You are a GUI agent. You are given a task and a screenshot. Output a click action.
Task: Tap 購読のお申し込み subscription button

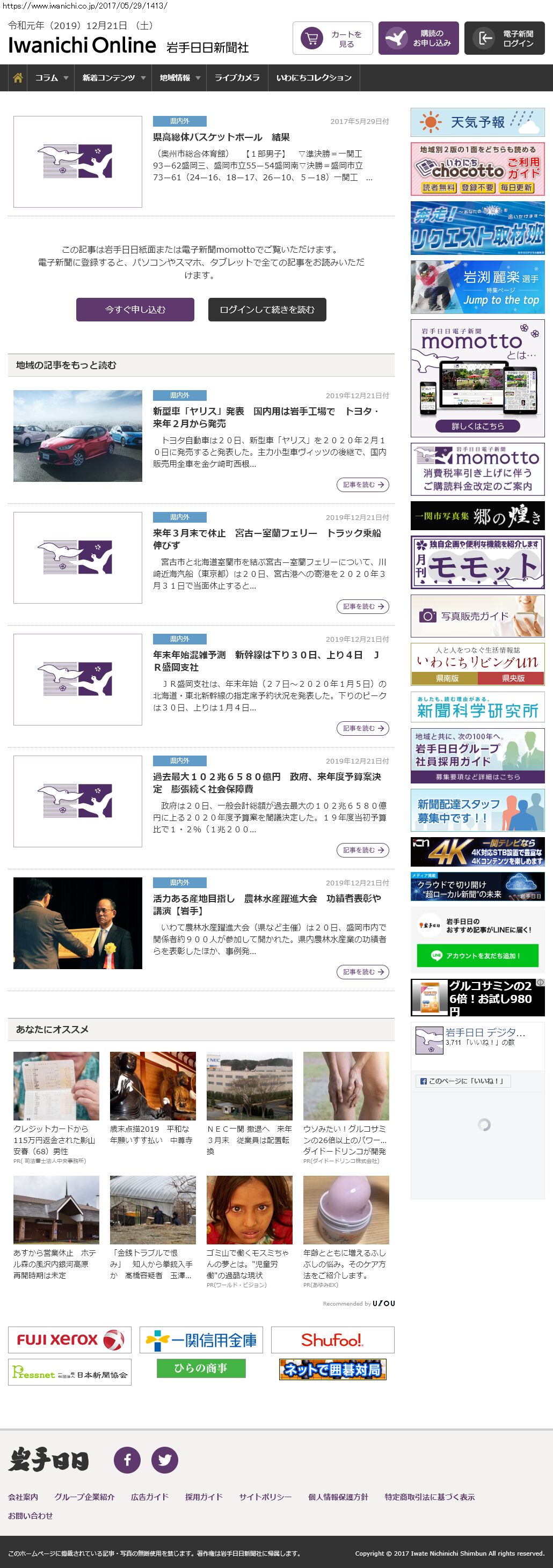(x=418, y=38)
